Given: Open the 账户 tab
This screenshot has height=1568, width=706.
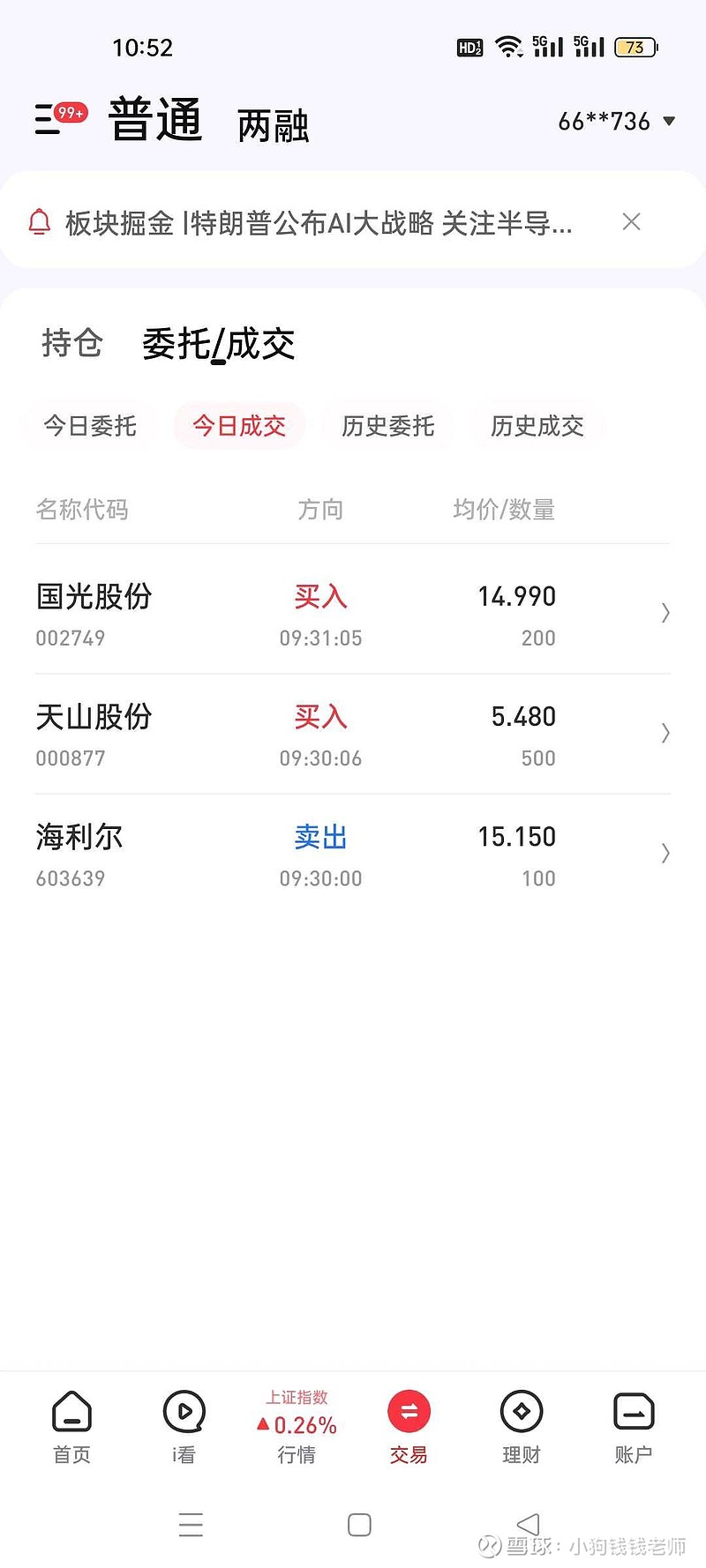Looking at the screenshot, I should click(634, 1426).
